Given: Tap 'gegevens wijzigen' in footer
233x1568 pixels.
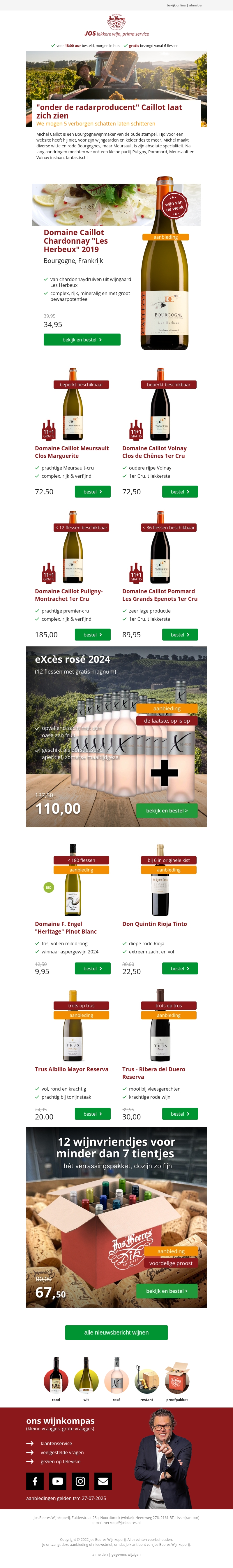Looking at the screenshot, I should 126,1554.
